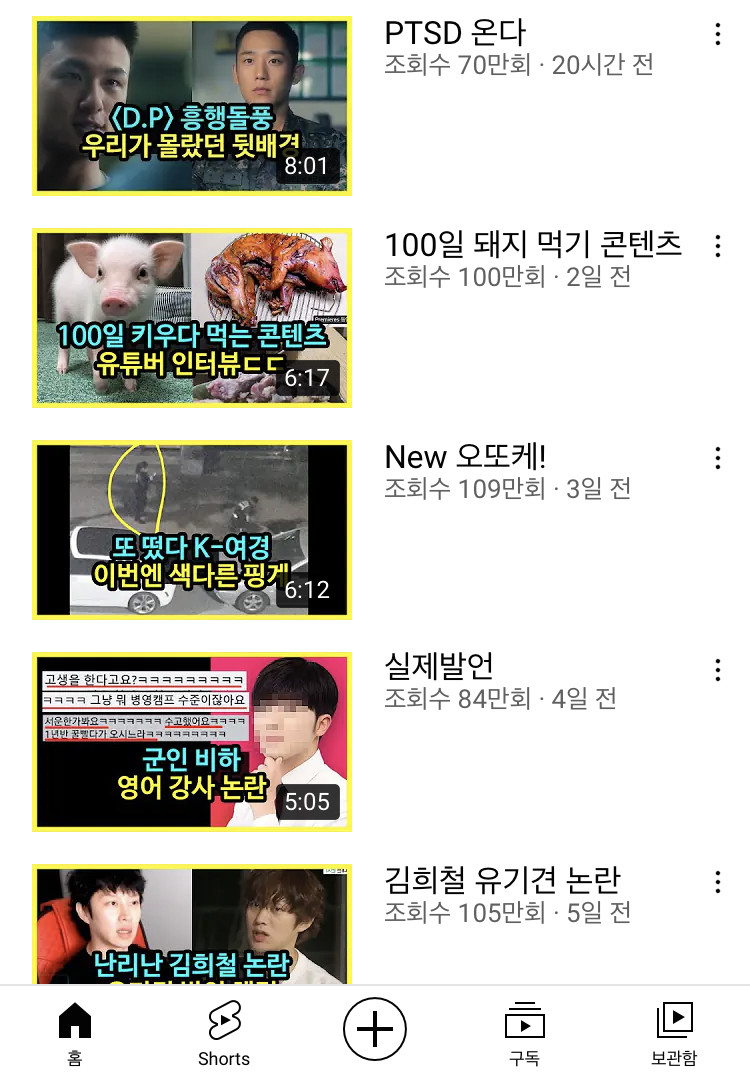
Task: Open the 실제발언 video thumbnail
Action: click(191, 741)
